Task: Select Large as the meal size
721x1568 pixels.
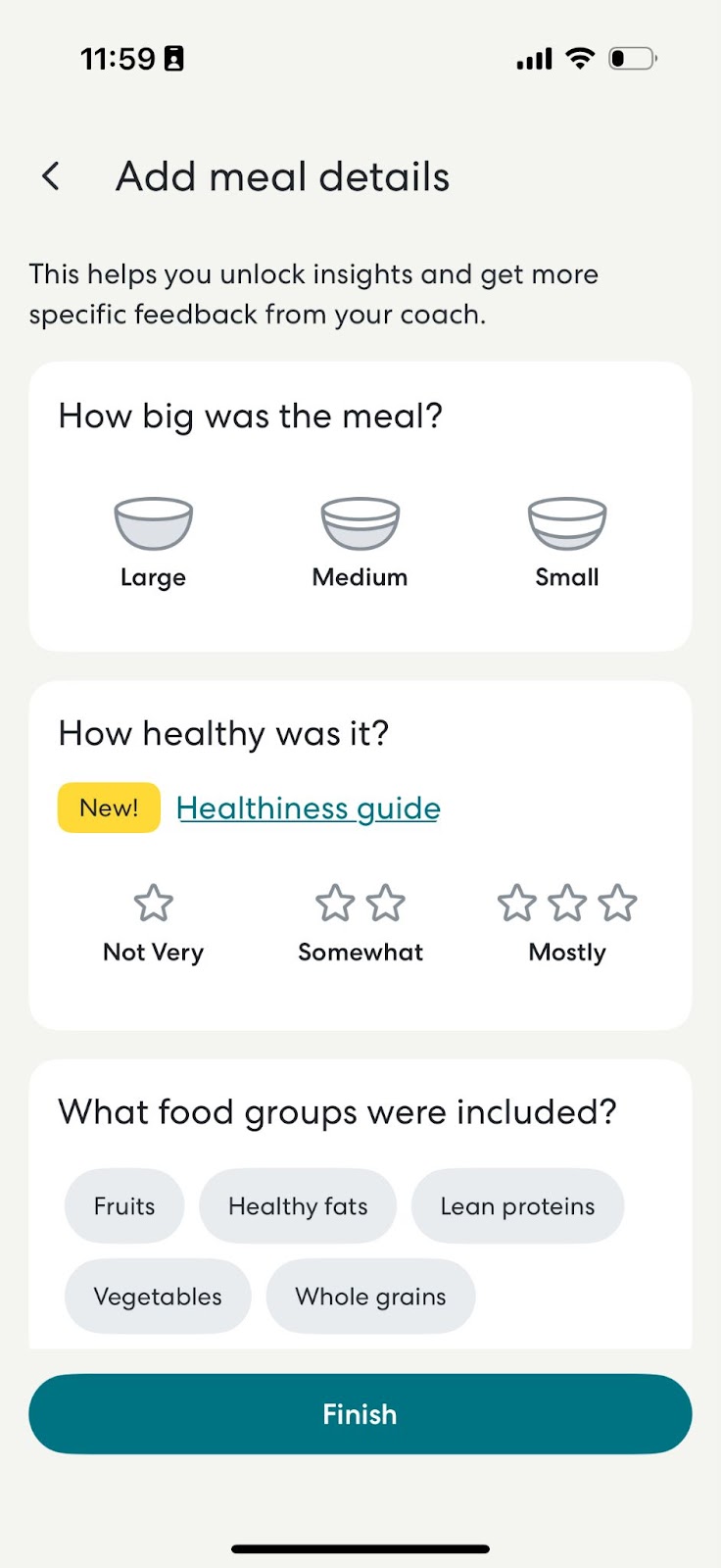Action: click(153, 543)
